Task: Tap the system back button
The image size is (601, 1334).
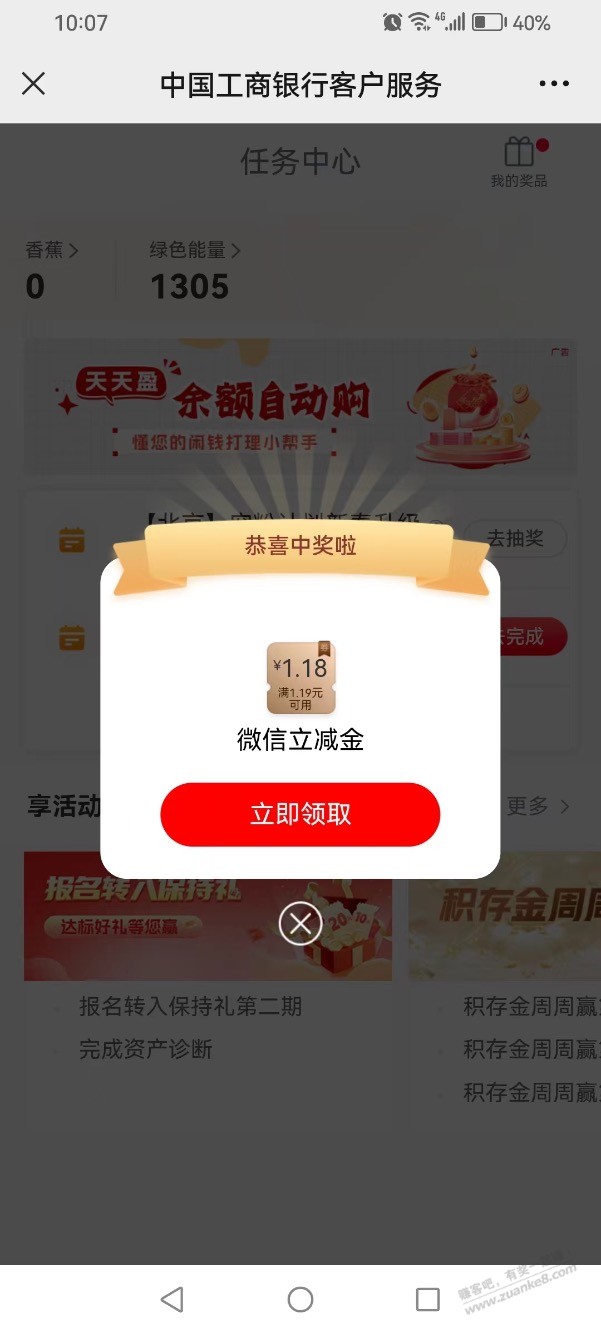Action: click(172, 1299)
